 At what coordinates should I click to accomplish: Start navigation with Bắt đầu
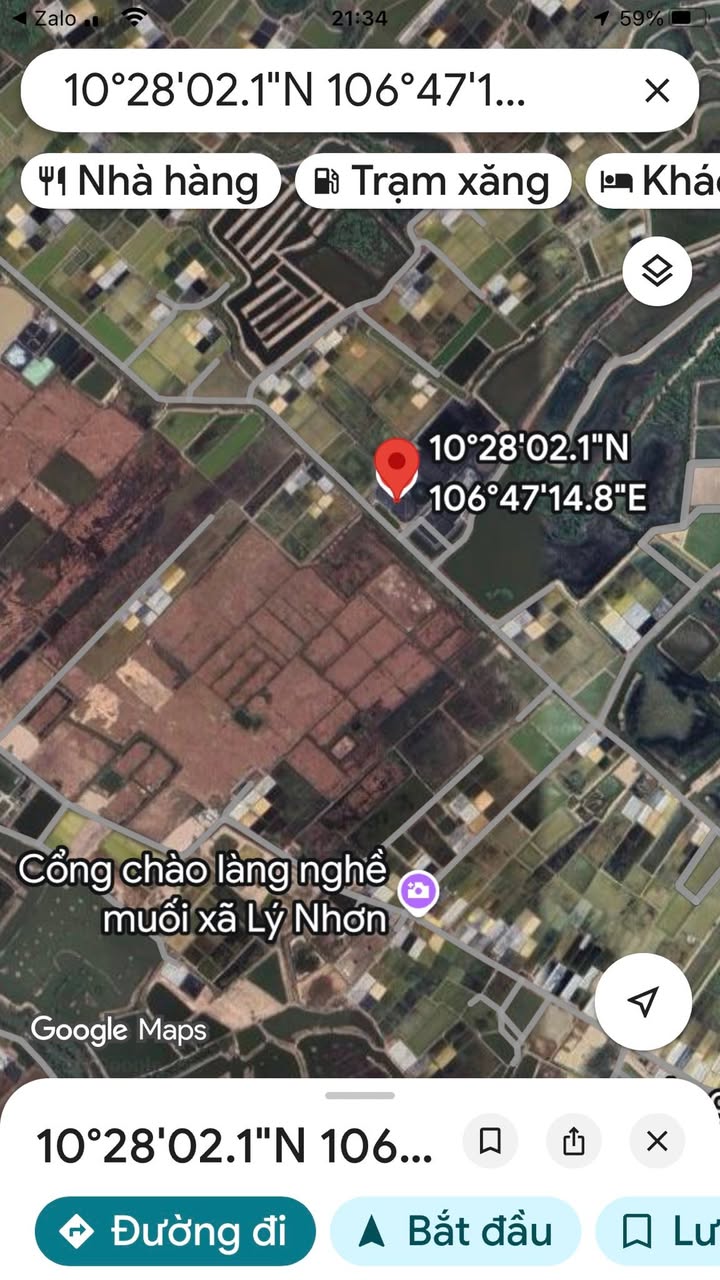[455, 1231]
